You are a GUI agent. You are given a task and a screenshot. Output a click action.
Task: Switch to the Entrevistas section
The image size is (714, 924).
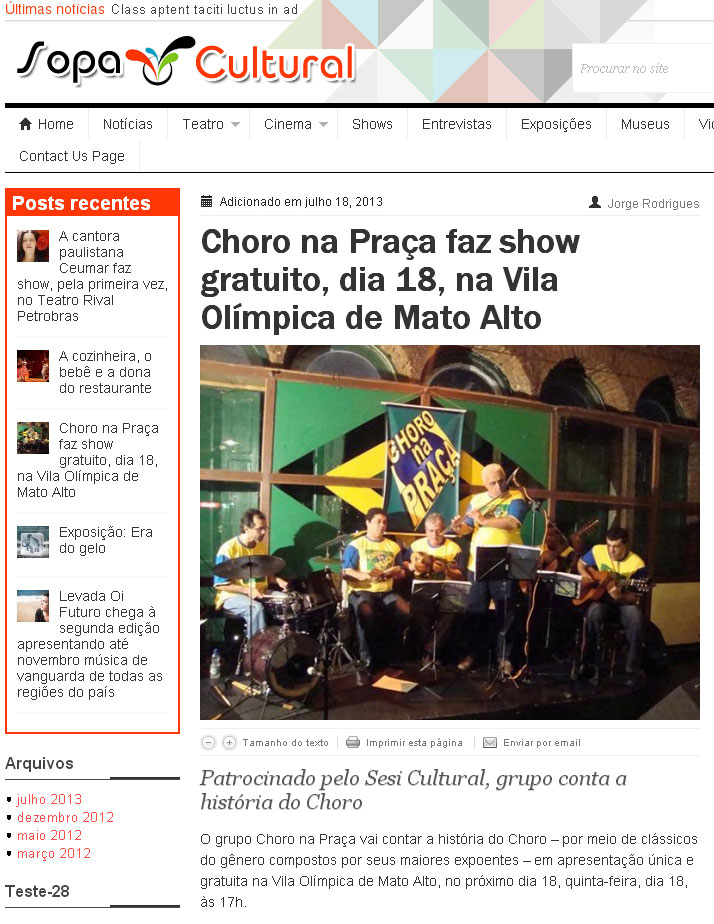coord(456,124)
